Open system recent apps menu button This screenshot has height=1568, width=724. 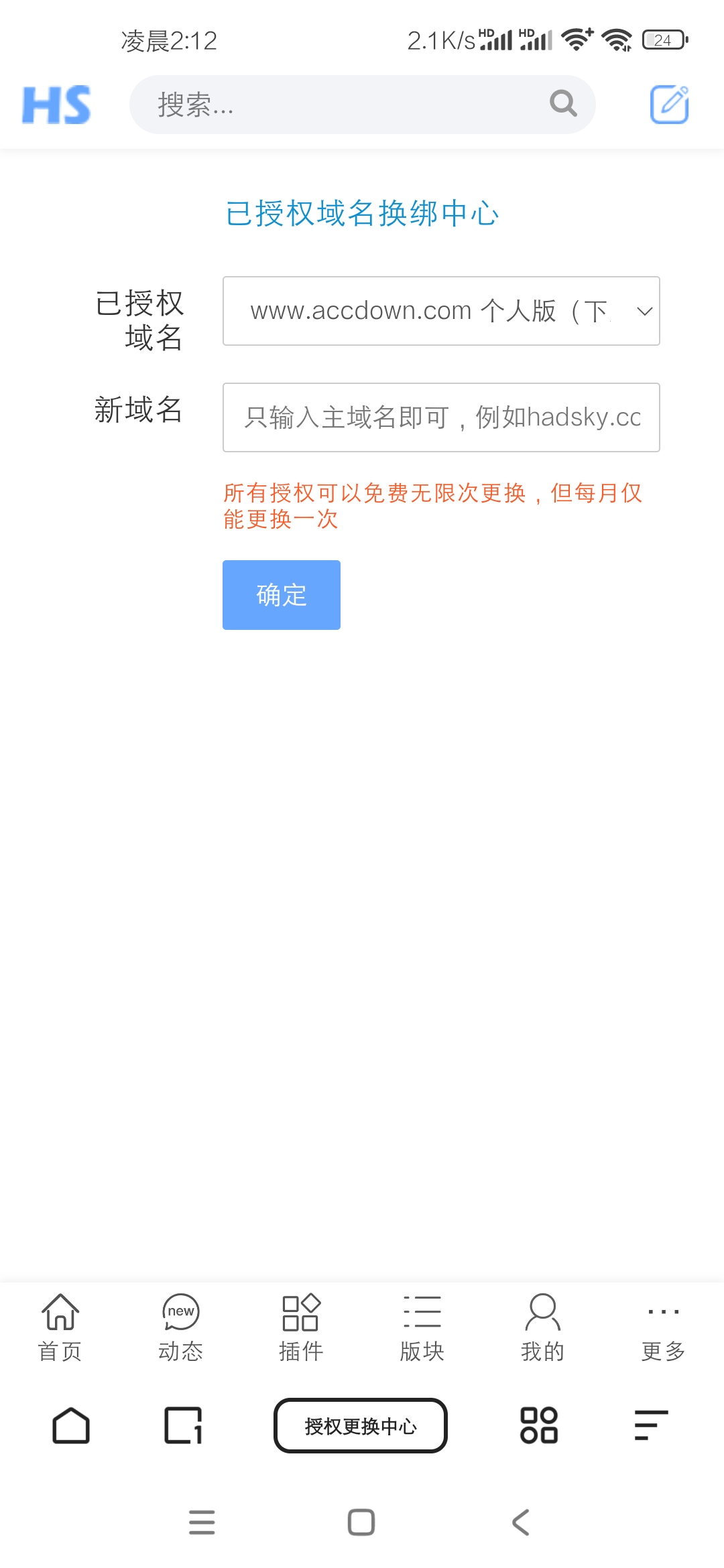tap(202, 1522)
